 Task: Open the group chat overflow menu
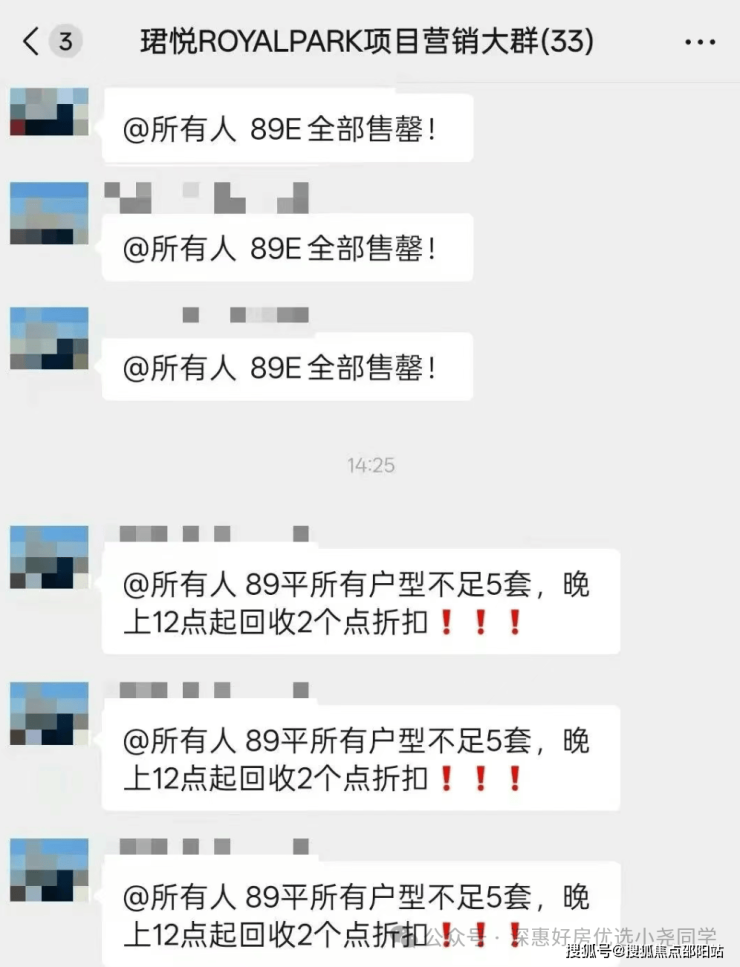coord(700,42)
